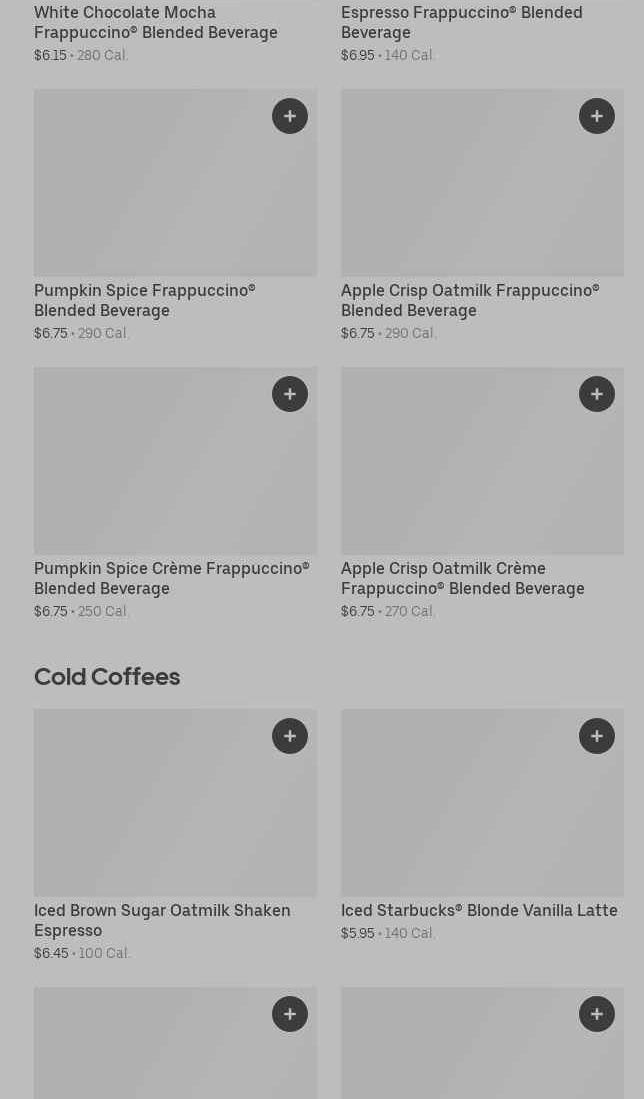Viewport: 644px width, 1099px height.
Task: Add Pumpkin Spice Crème Frappuccino to order
Action: click(290, 394)
